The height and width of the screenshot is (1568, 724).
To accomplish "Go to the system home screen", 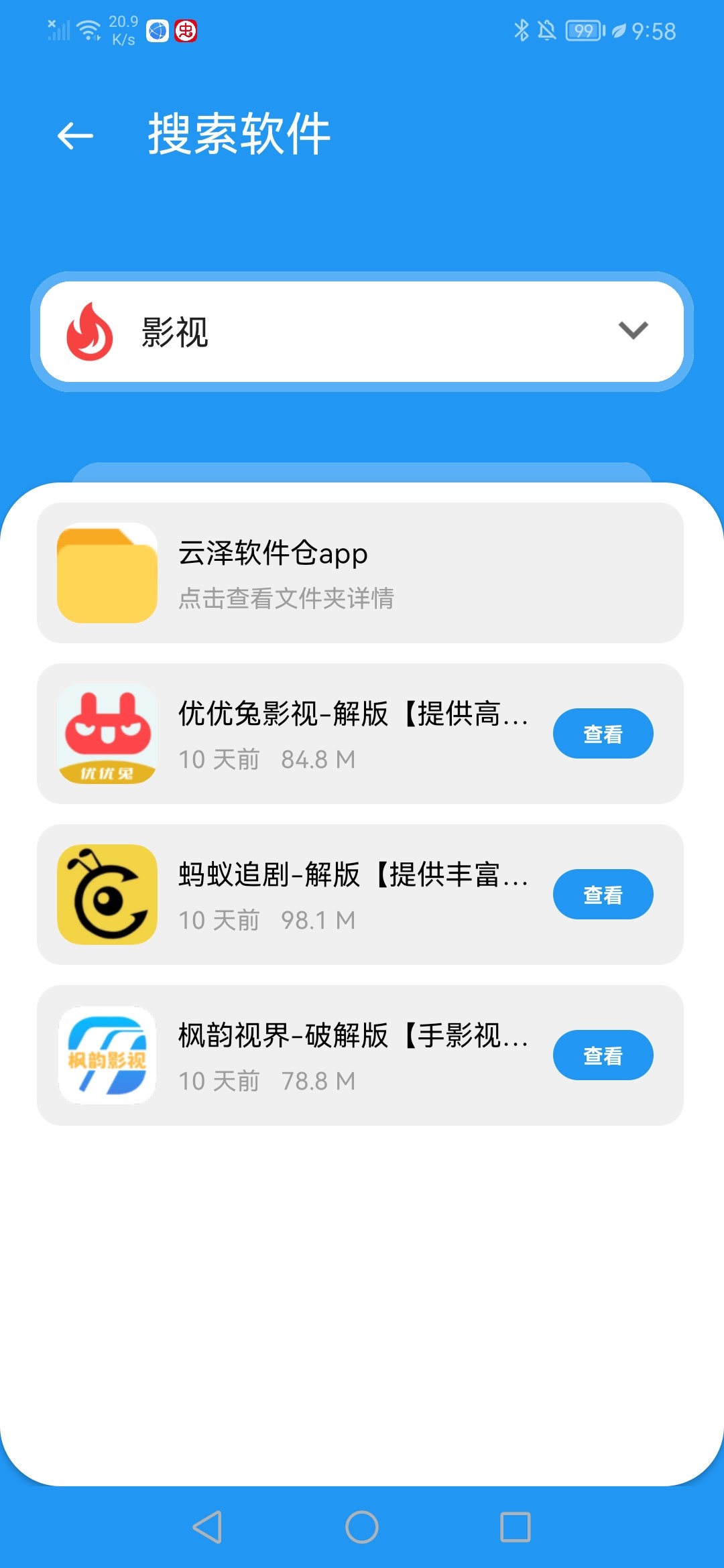I will 362,1527.
